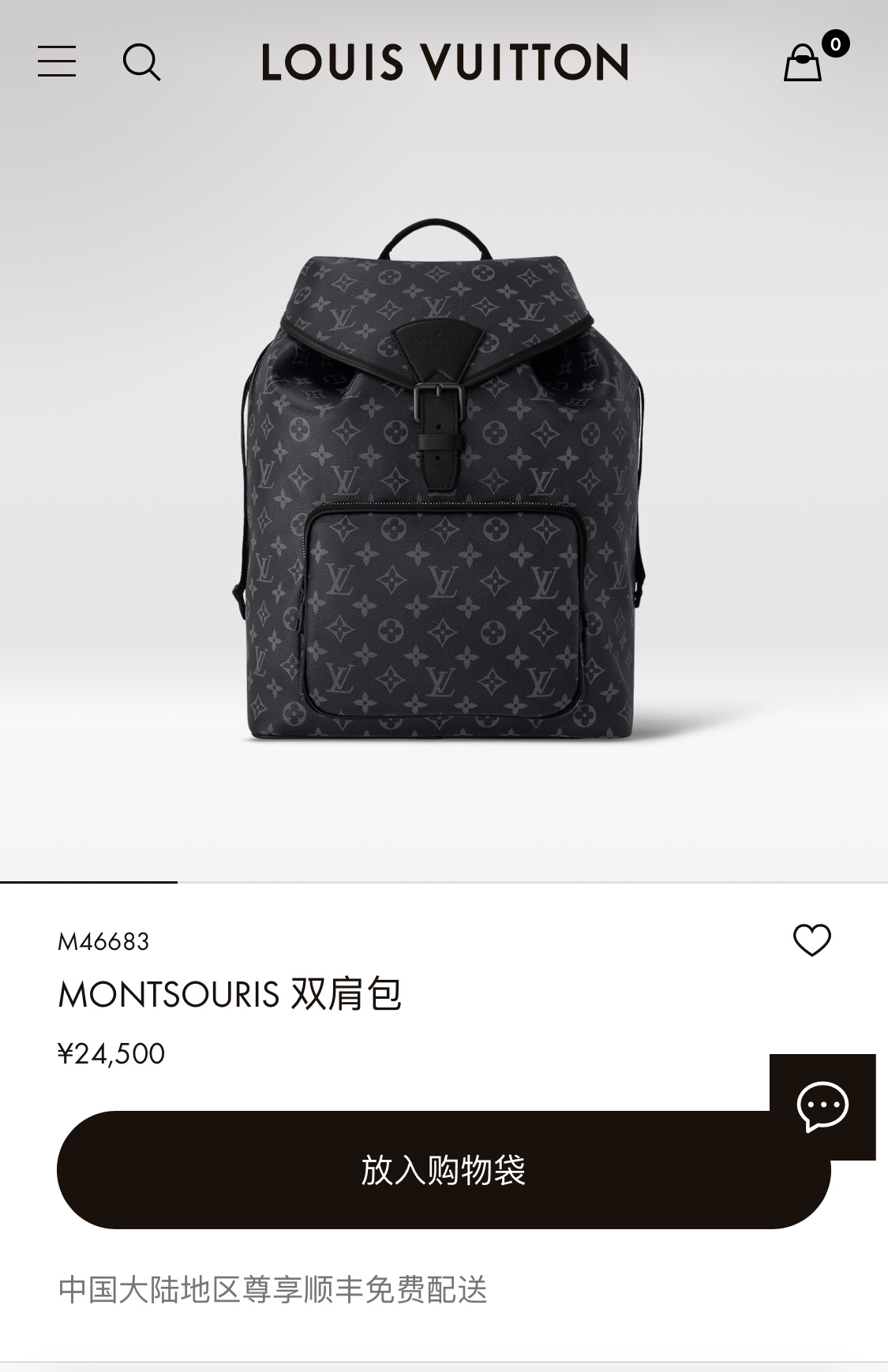Screen dimensions: 888x1372
Task: Open the search icon
Action: (x=141, y=62)
